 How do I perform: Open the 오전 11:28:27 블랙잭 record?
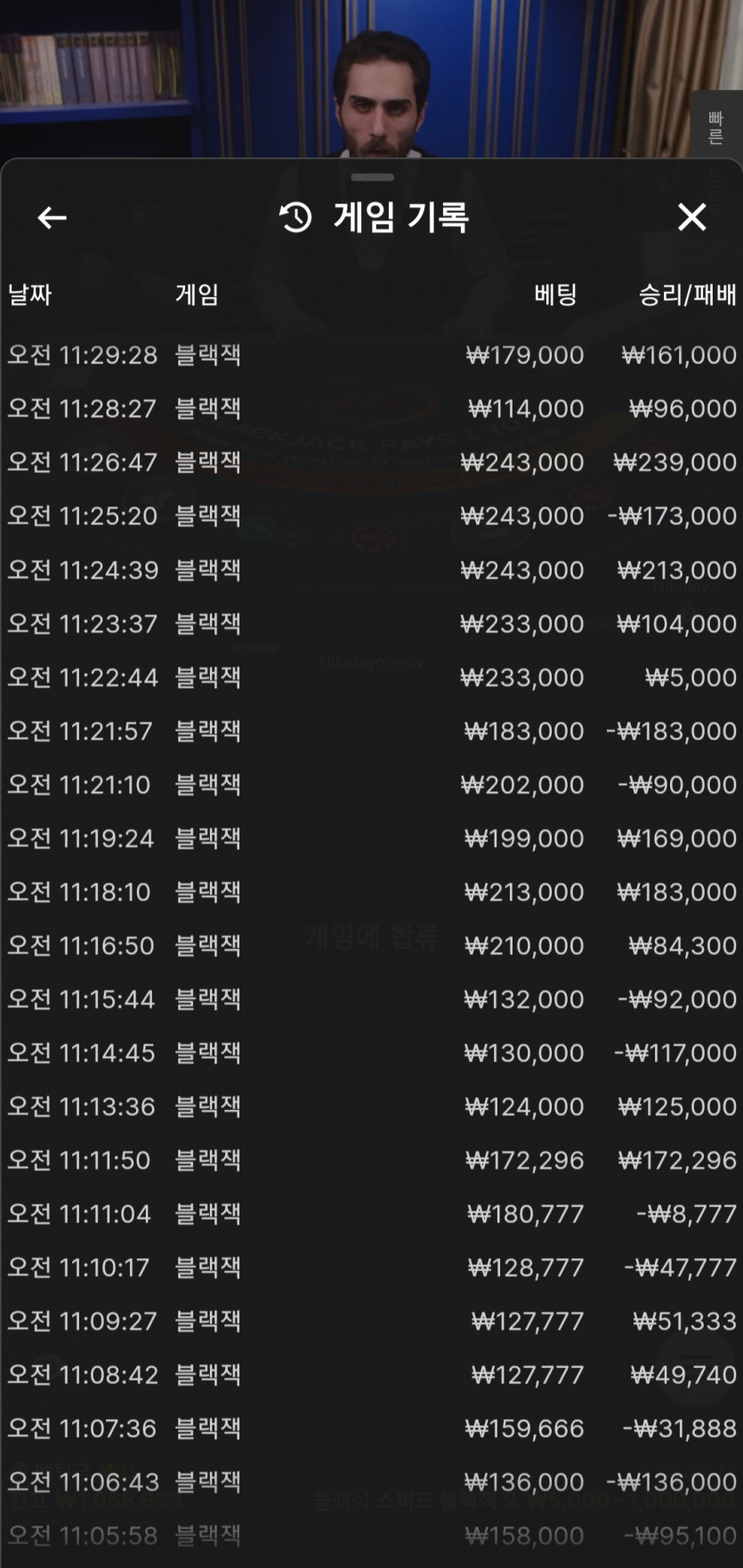(x=371, y=408)
